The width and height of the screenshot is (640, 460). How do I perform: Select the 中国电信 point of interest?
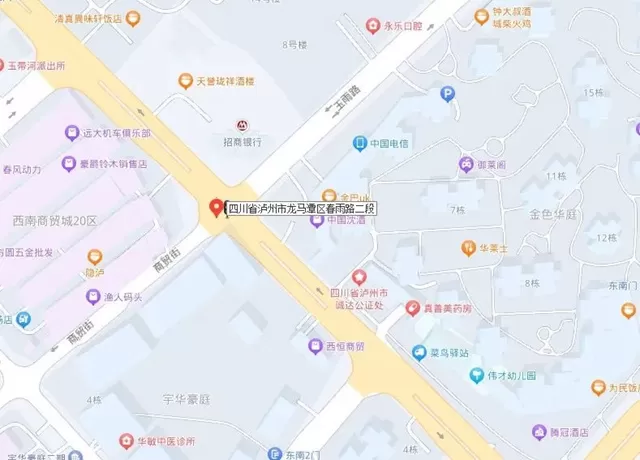point(359,144)
